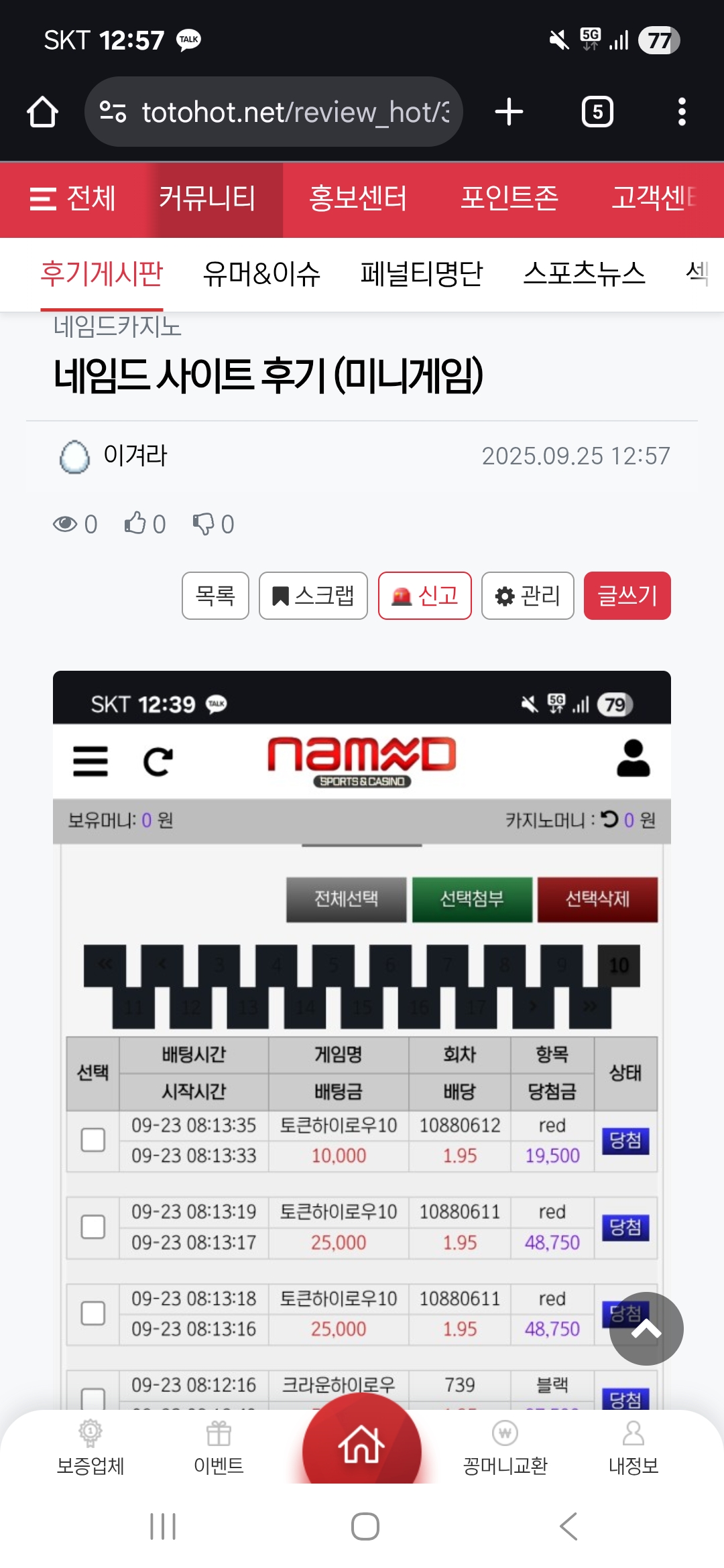The image size is (724, 1568).
Task: Show the open tabs switcher
Action: click(597, 112)
